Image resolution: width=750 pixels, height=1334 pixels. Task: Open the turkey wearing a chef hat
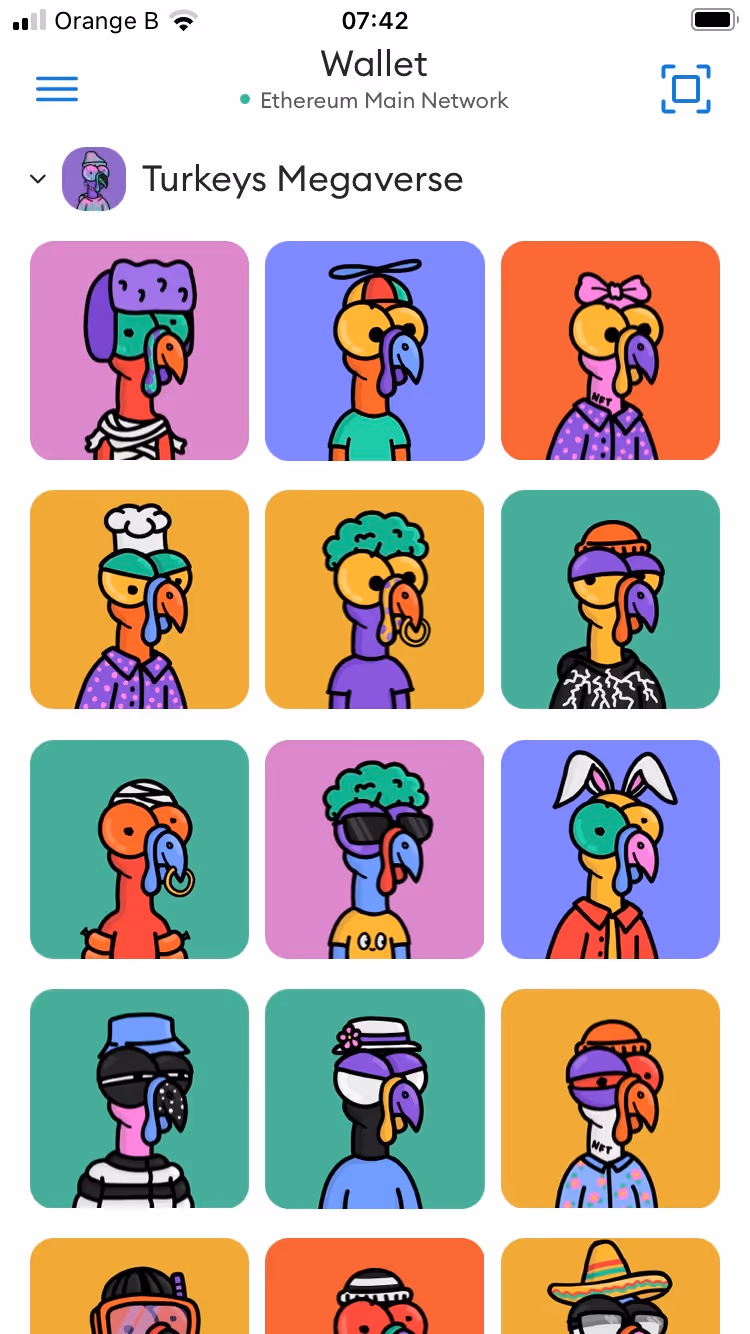coord(139,599)
